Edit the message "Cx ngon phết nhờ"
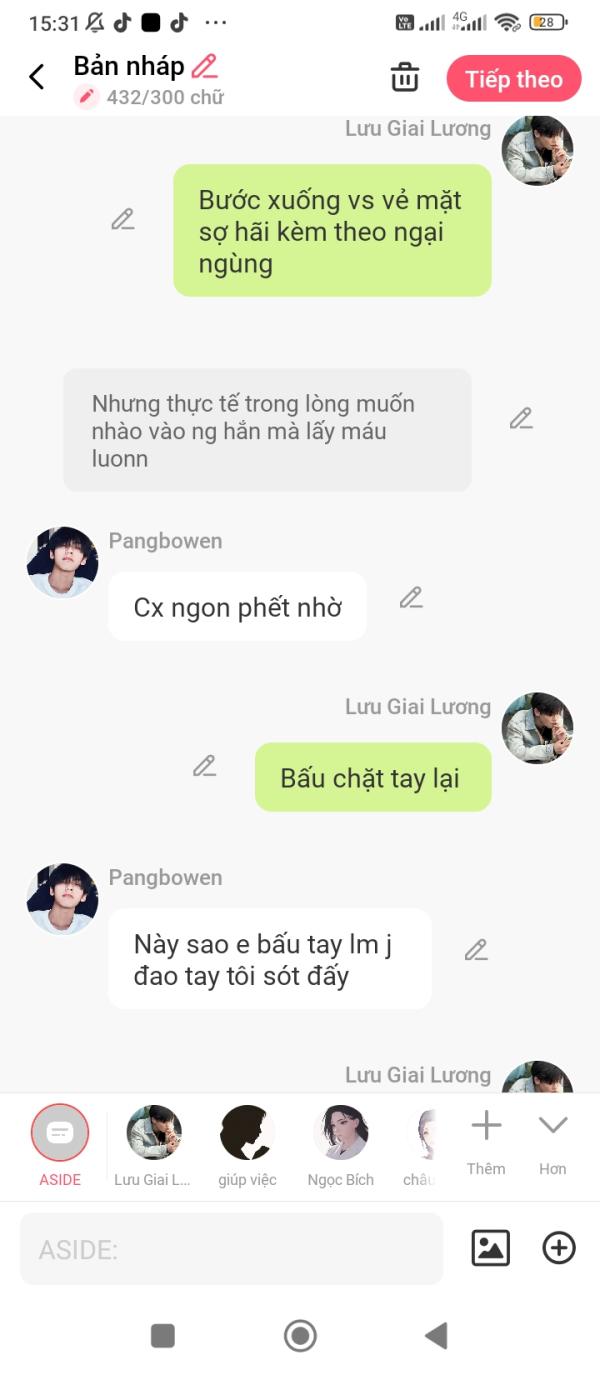Image resolution: width=600 pixels, height=1375 pixels. tap(411, 598)
